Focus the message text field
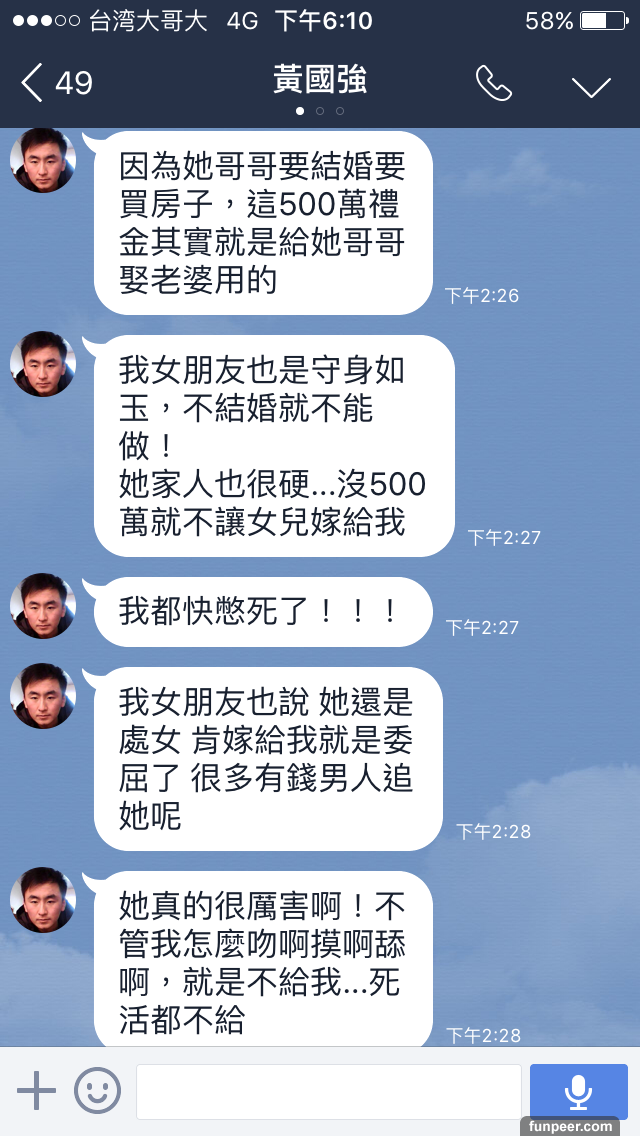The height and width of the screenshot is (1136, 640). coord(328,1091)
